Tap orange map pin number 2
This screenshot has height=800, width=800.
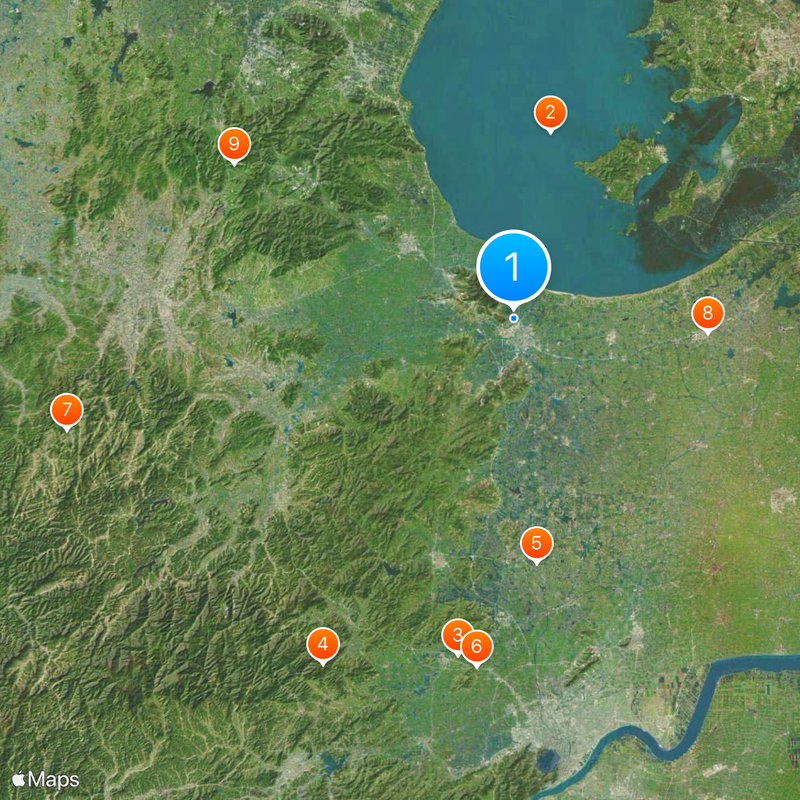549,113
